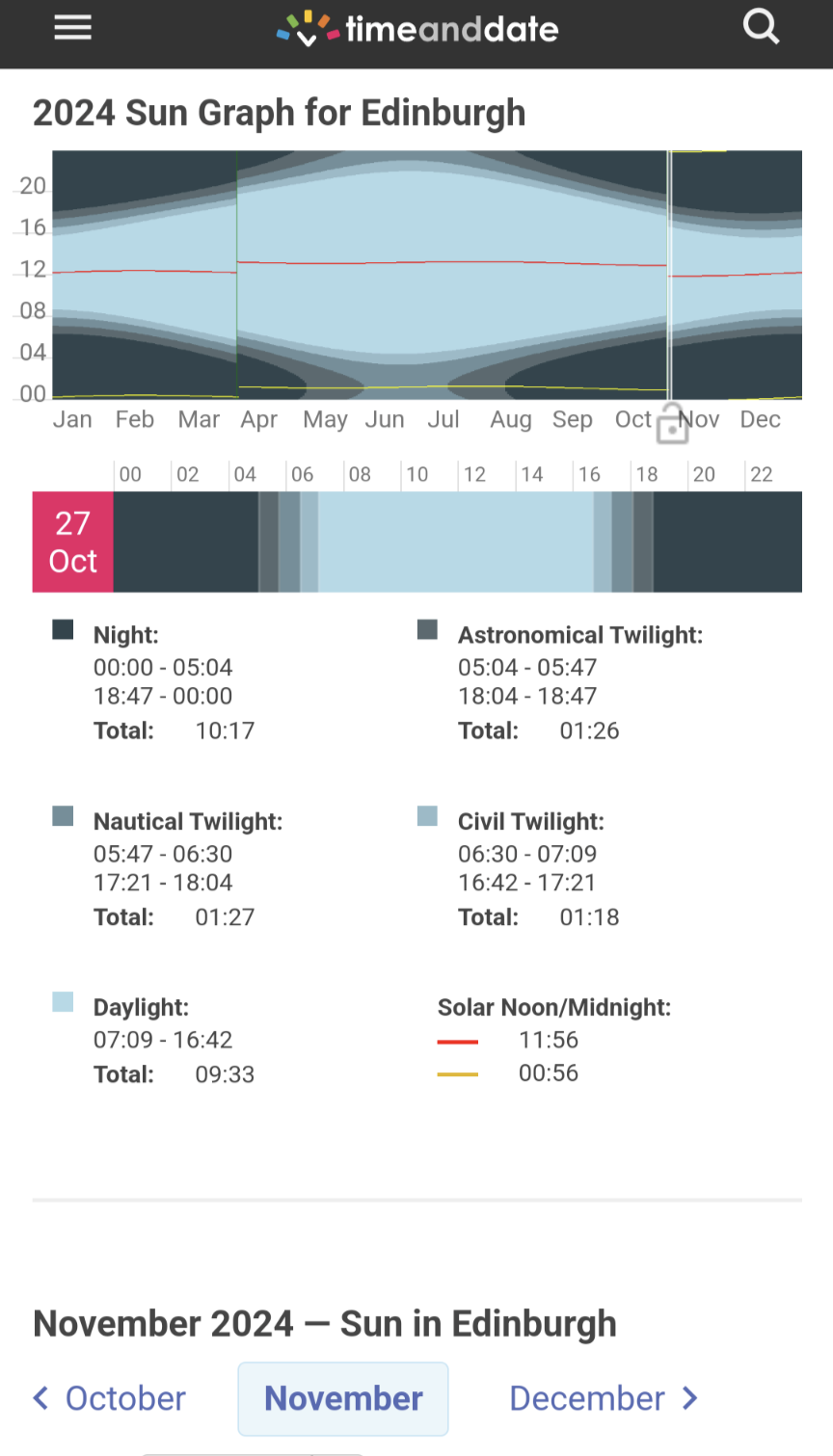The height and width of the screenshot is (1456, 833).
Task: Open the hamburger navigation menu
Action: pyautogui.click(x=72, y=28)
